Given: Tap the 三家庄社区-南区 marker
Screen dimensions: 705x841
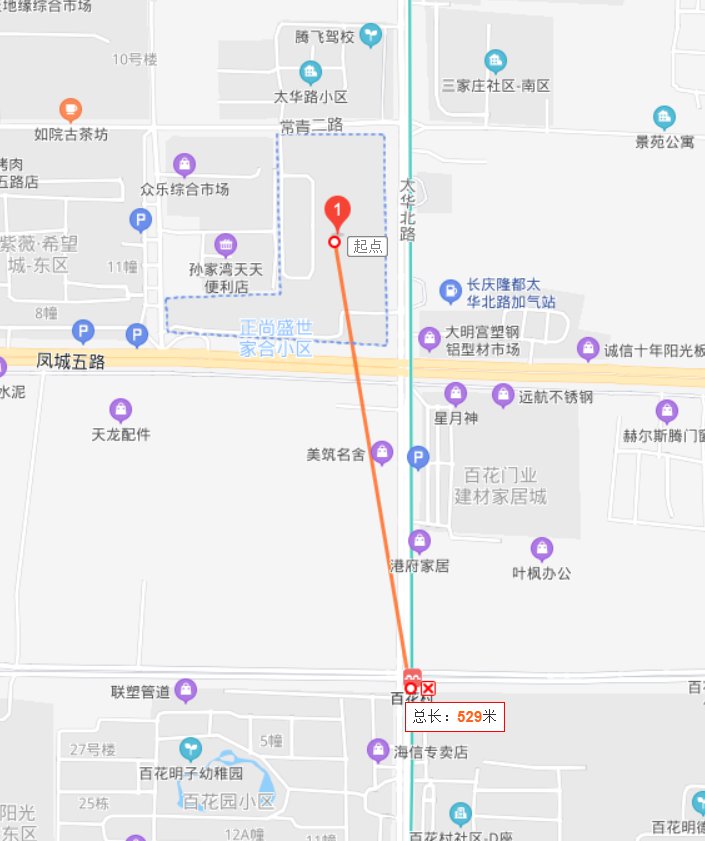Looking at the screenshot, I should coord(496,61).
